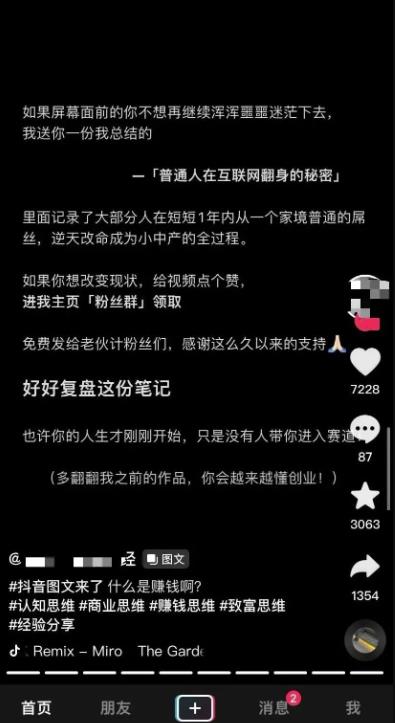Open the #赚钱思维 hashtag
The width and height of the screenshot is (395, 723).
[x=182, y=606]
